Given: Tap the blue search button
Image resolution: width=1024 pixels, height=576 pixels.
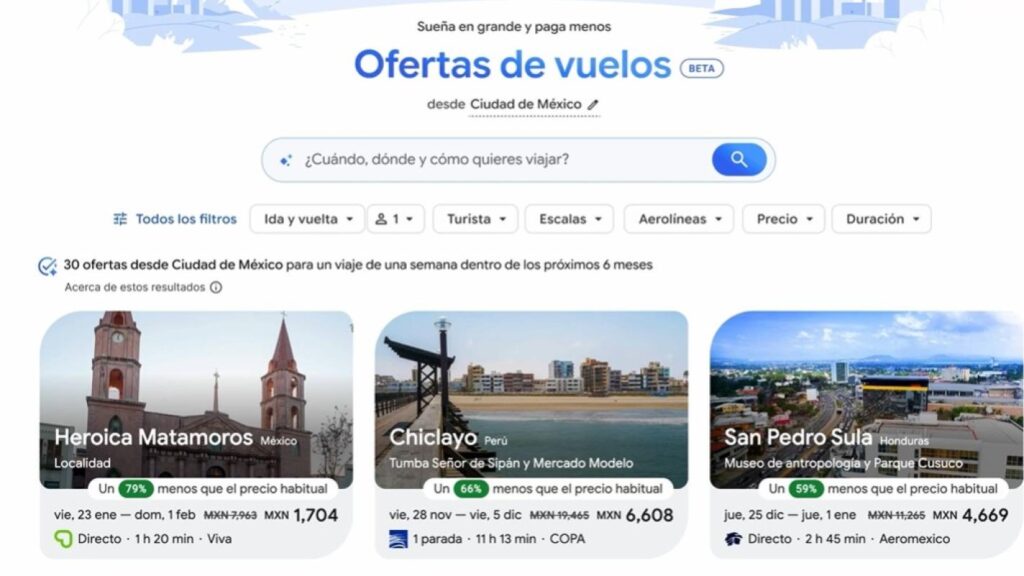Looking at the screenshot, I should tap(739, 159).
